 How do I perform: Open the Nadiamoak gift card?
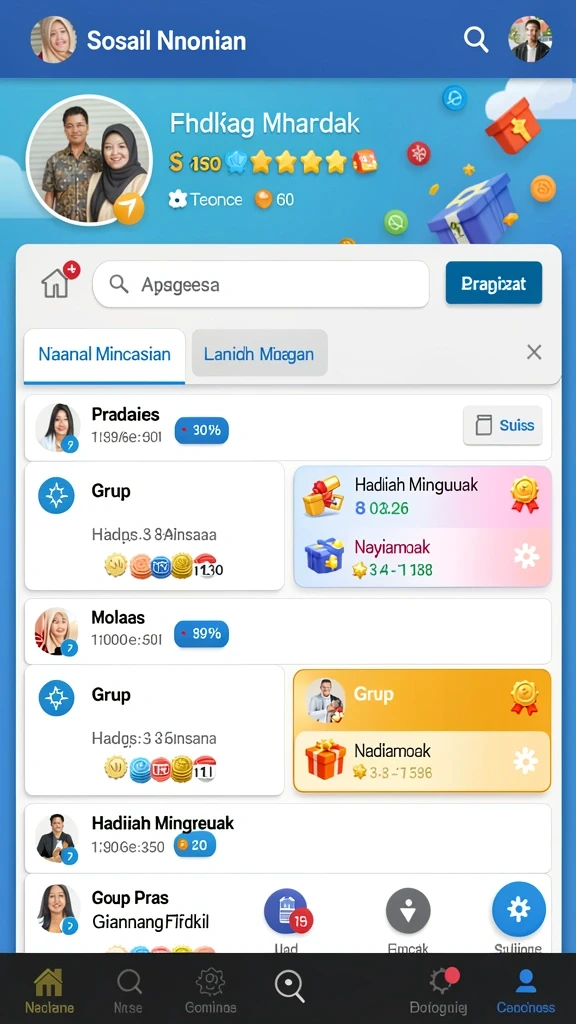[x=423, y=761]
